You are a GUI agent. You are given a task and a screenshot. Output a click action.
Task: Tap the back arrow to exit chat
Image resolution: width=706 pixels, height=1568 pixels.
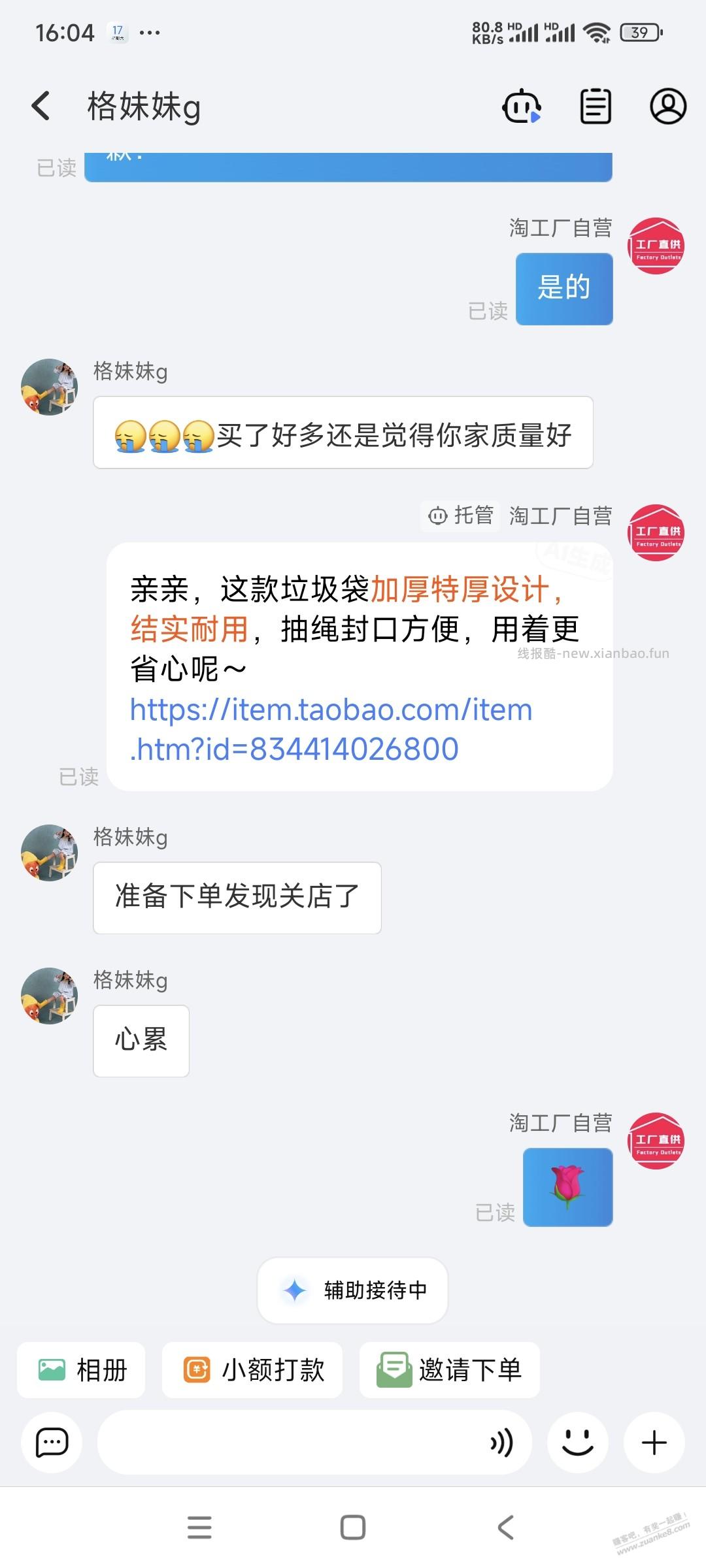pos(41,106)
